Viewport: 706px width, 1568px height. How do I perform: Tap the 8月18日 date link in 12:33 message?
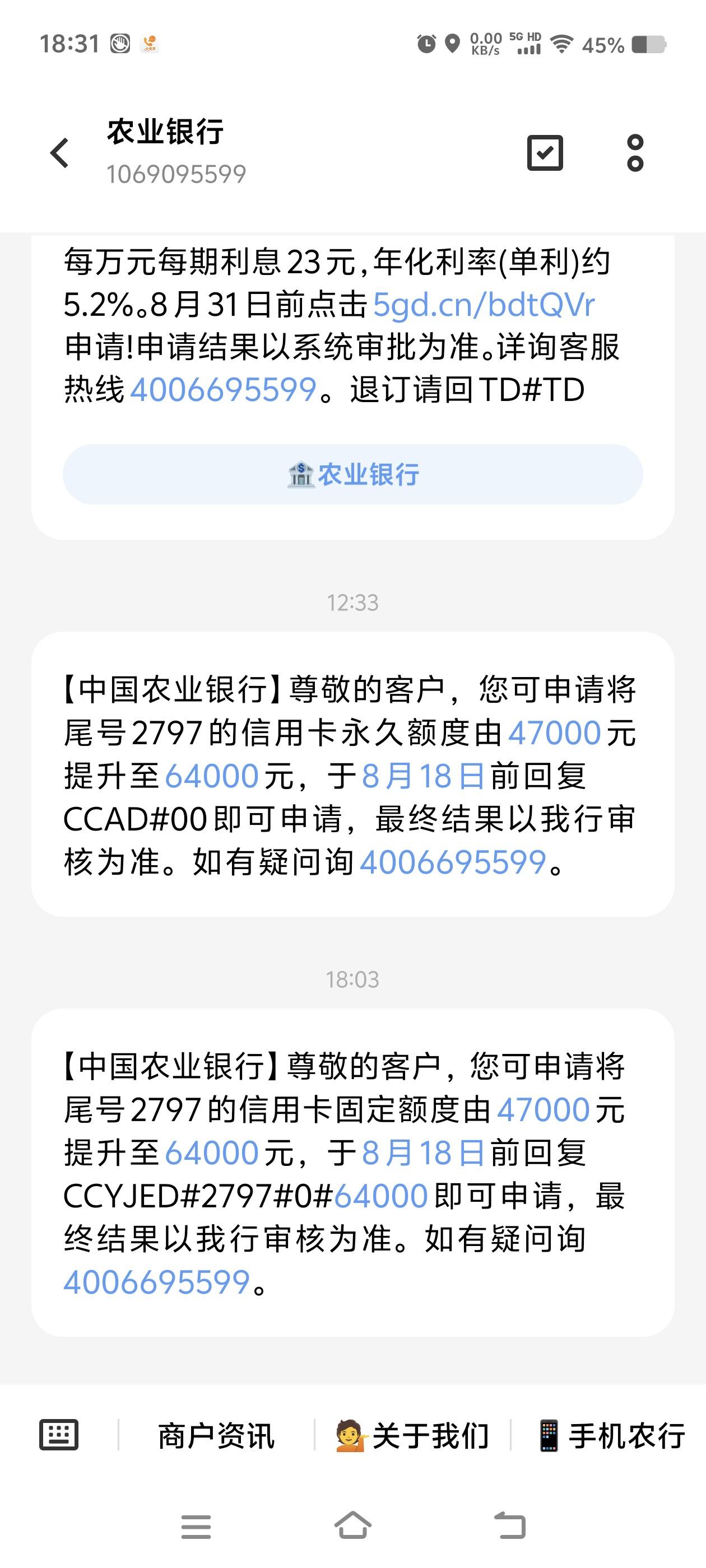424,776
